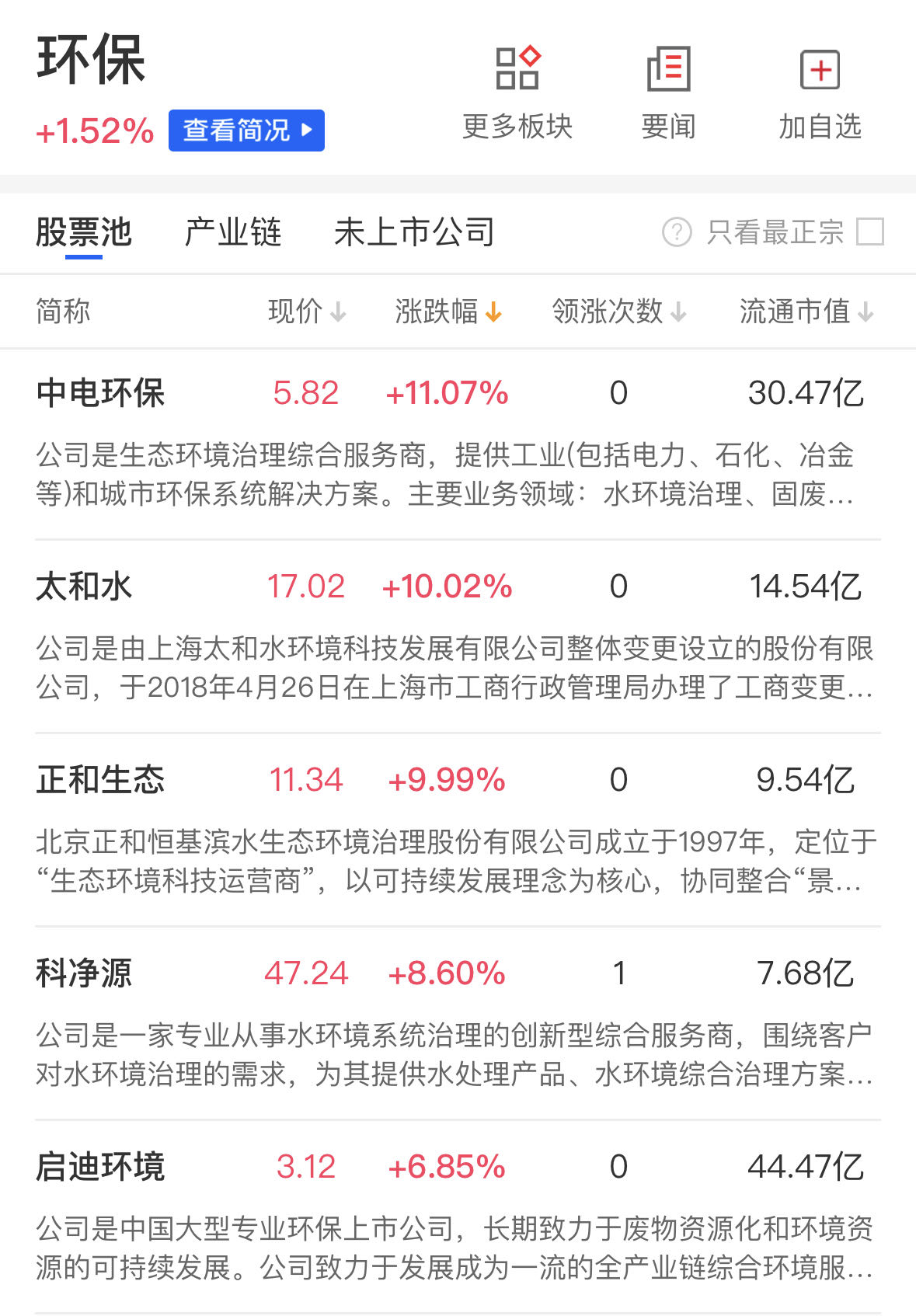Tap the 查看简况 button
Image resolution: width=916 pixels, height=1316 pixels.
point(246,131)
